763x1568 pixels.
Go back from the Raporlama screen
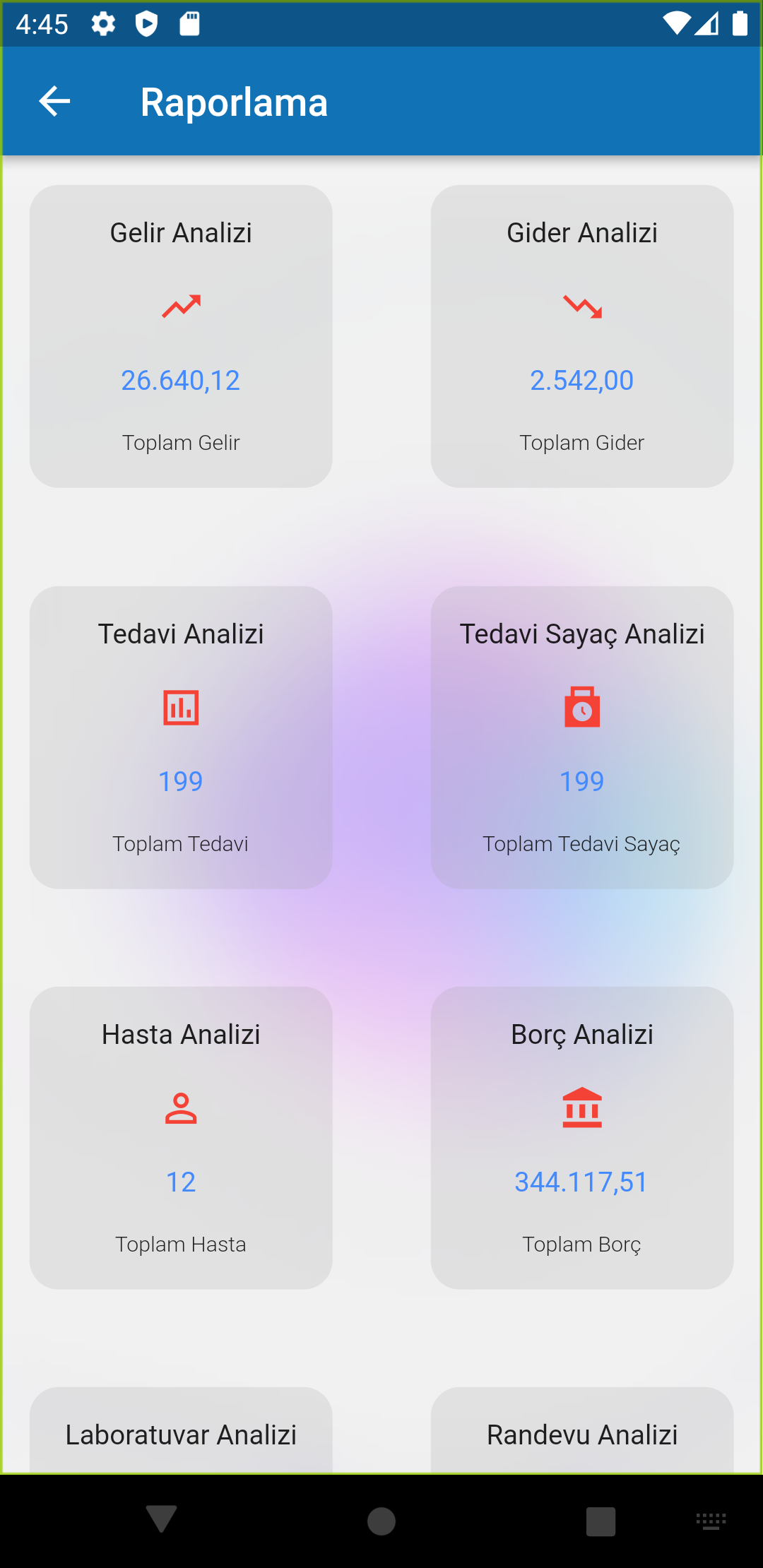[54, 102]
